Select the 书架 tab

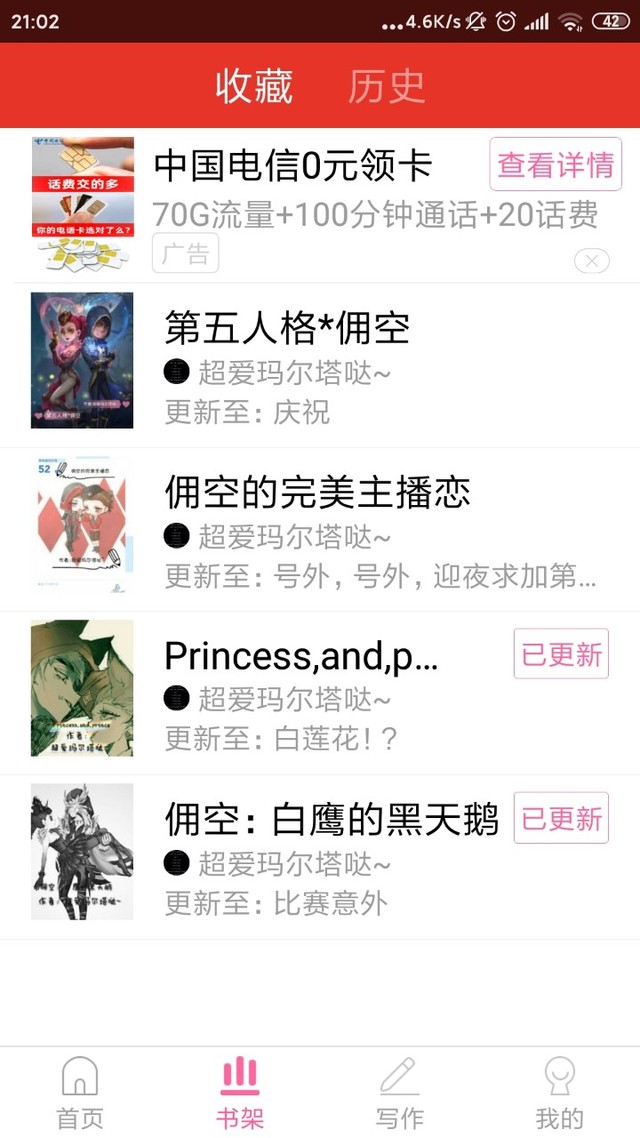tap(239, 1093)
